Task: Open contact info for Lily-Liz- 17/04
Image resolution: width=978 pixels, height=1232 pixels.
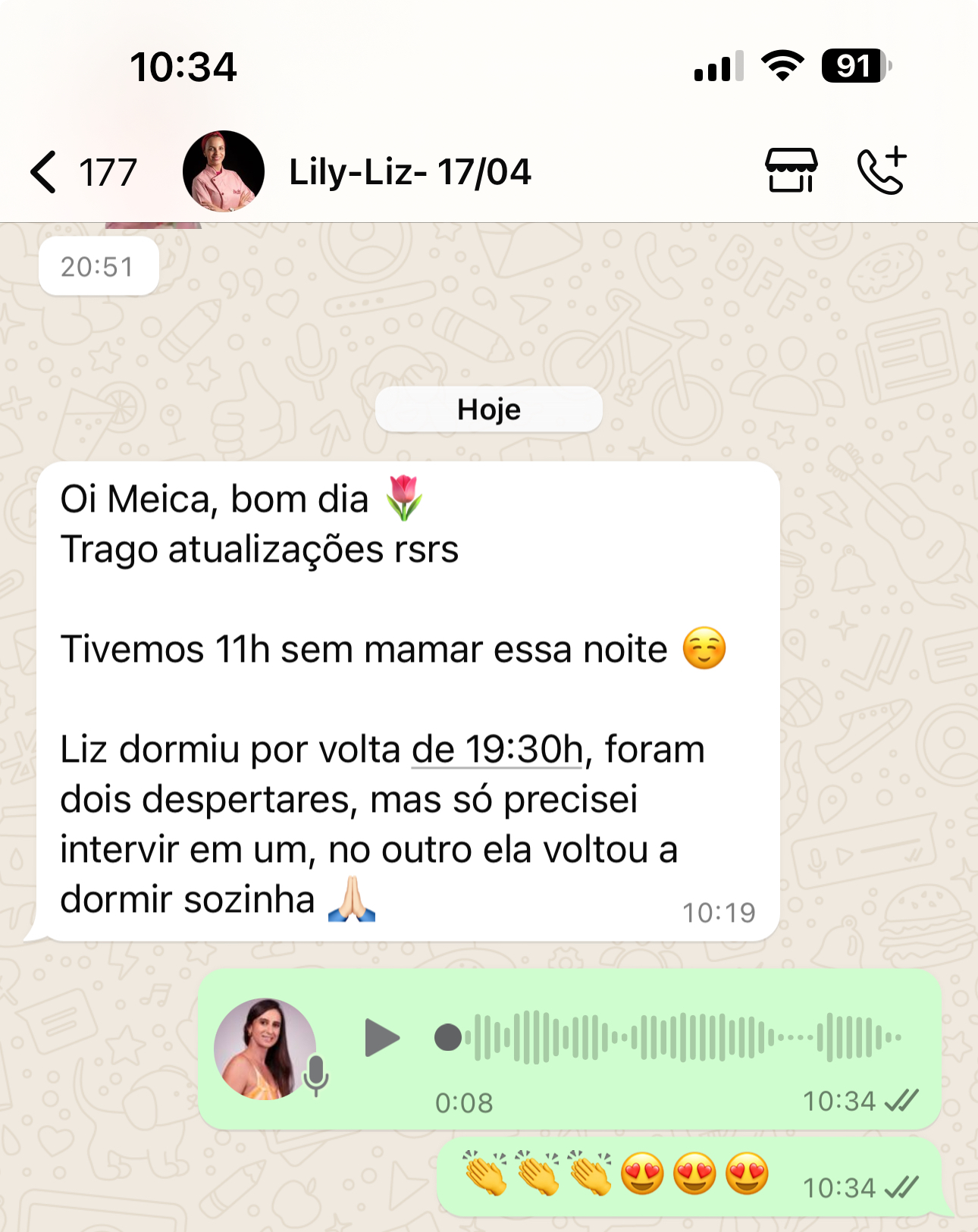Action: 409,172
